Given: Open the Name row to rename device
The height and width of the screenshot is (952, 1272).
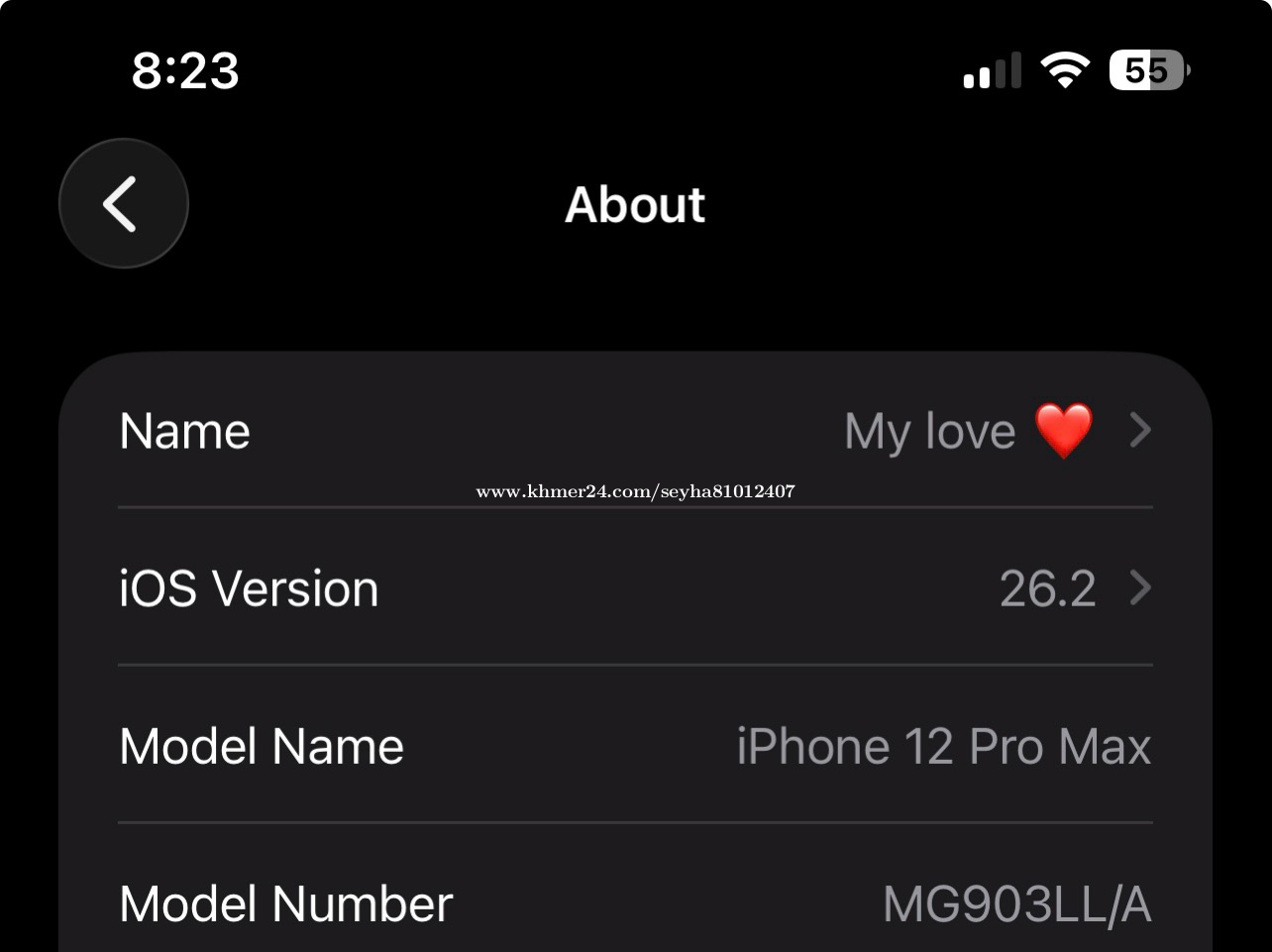Looking at the screenshot, I should click(634, 431).
